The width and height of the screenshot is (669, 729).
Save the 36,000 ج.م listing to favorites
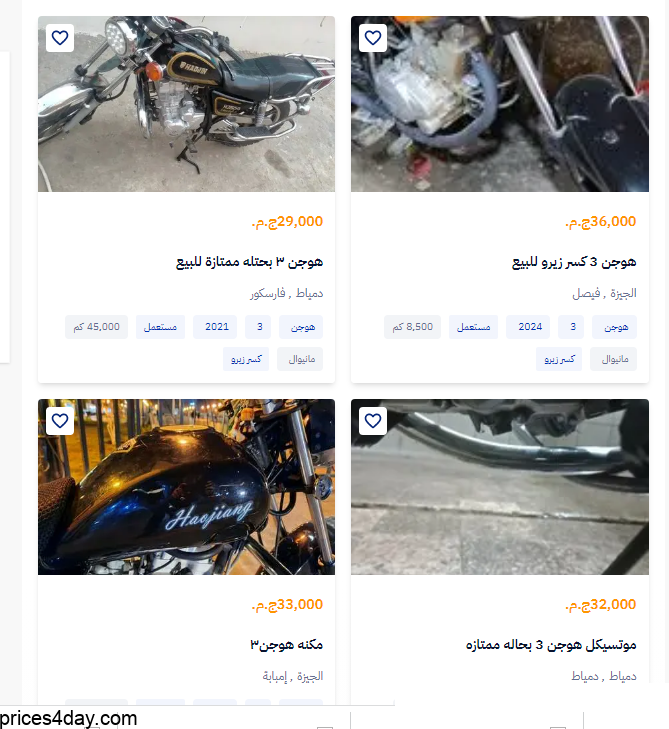[x=373, y=38]
